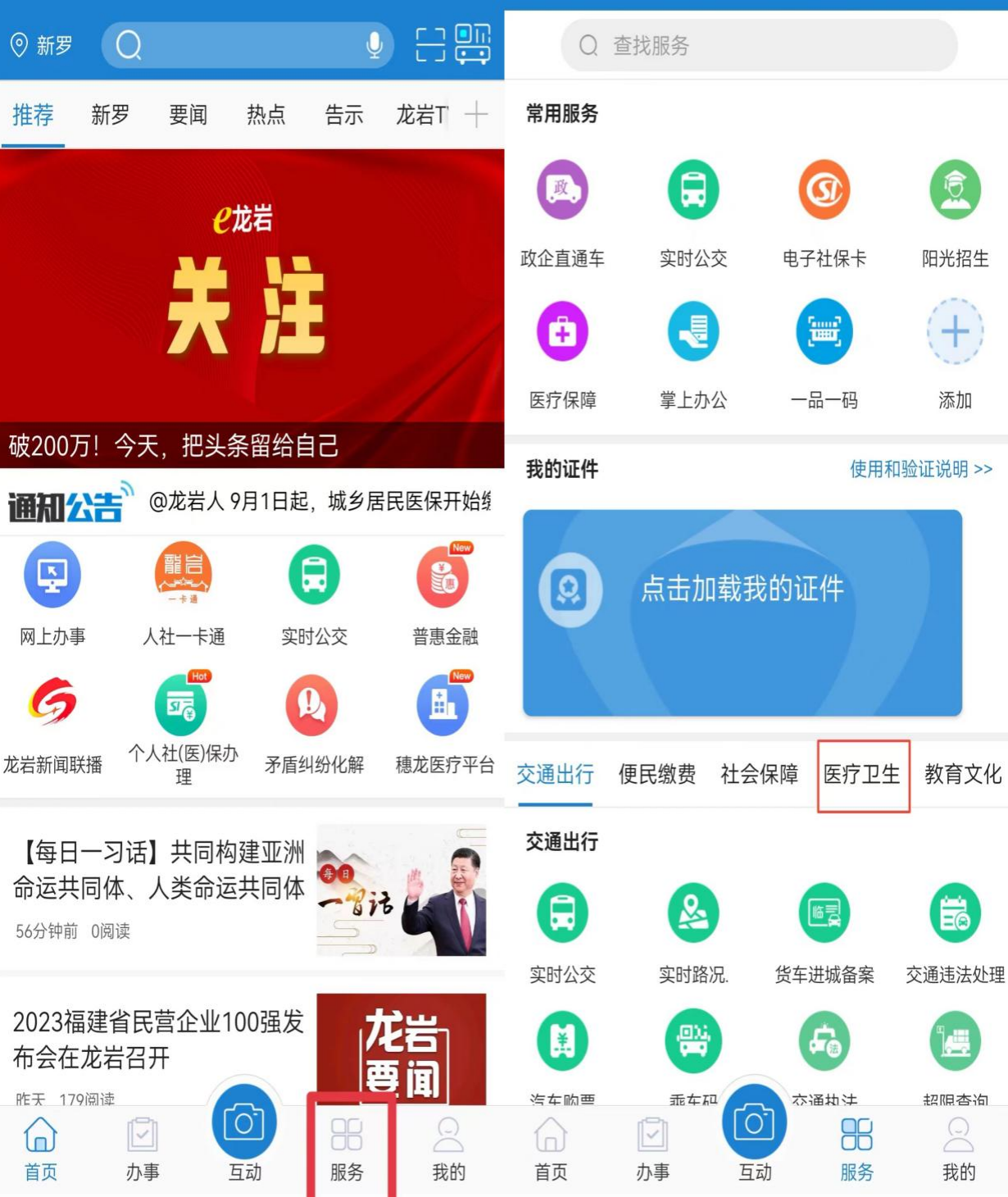Tap the 查找服务 search field
This screenshot has width=1008, height=1197.
(758, 46)
